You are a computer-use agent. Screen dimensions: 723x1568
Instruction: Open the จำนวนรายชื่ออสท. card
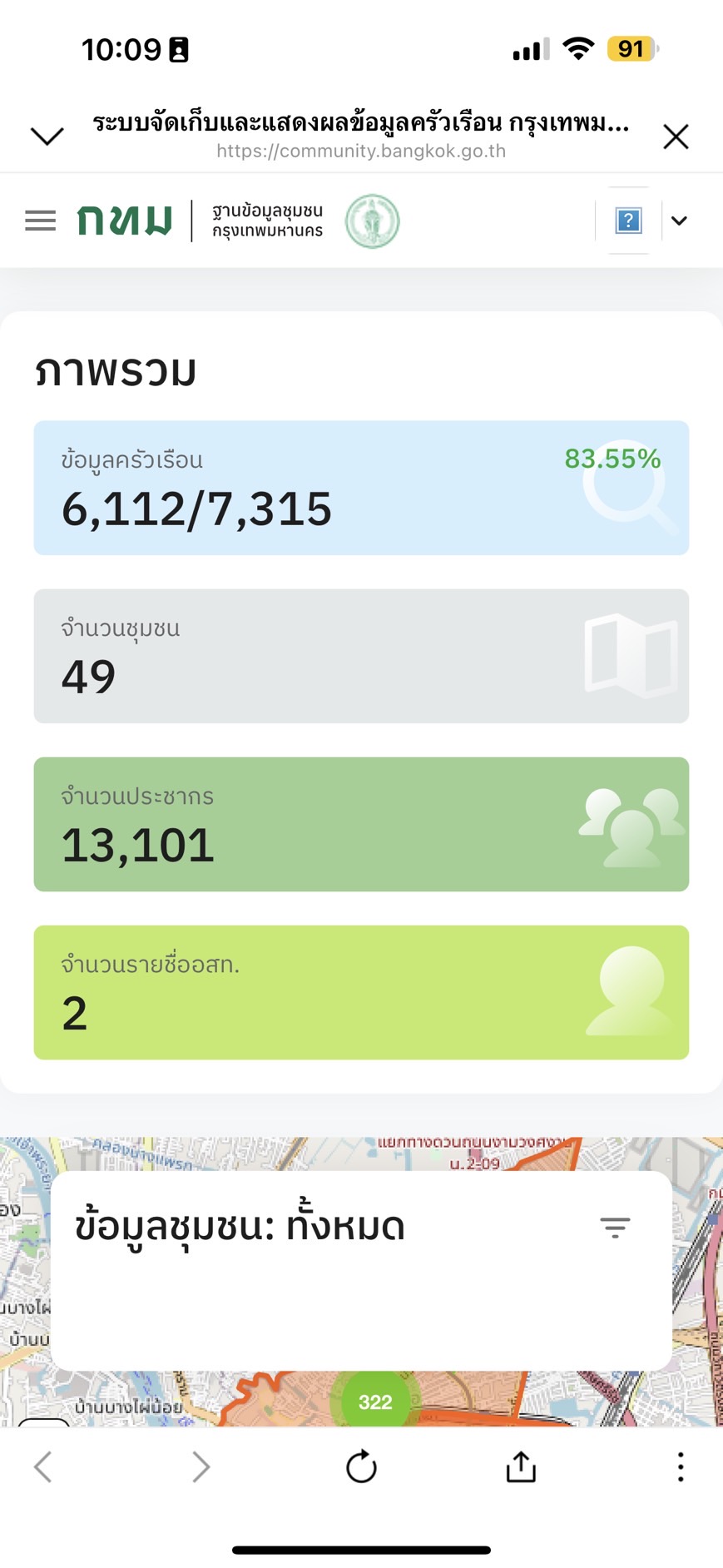tap(361, 992)
